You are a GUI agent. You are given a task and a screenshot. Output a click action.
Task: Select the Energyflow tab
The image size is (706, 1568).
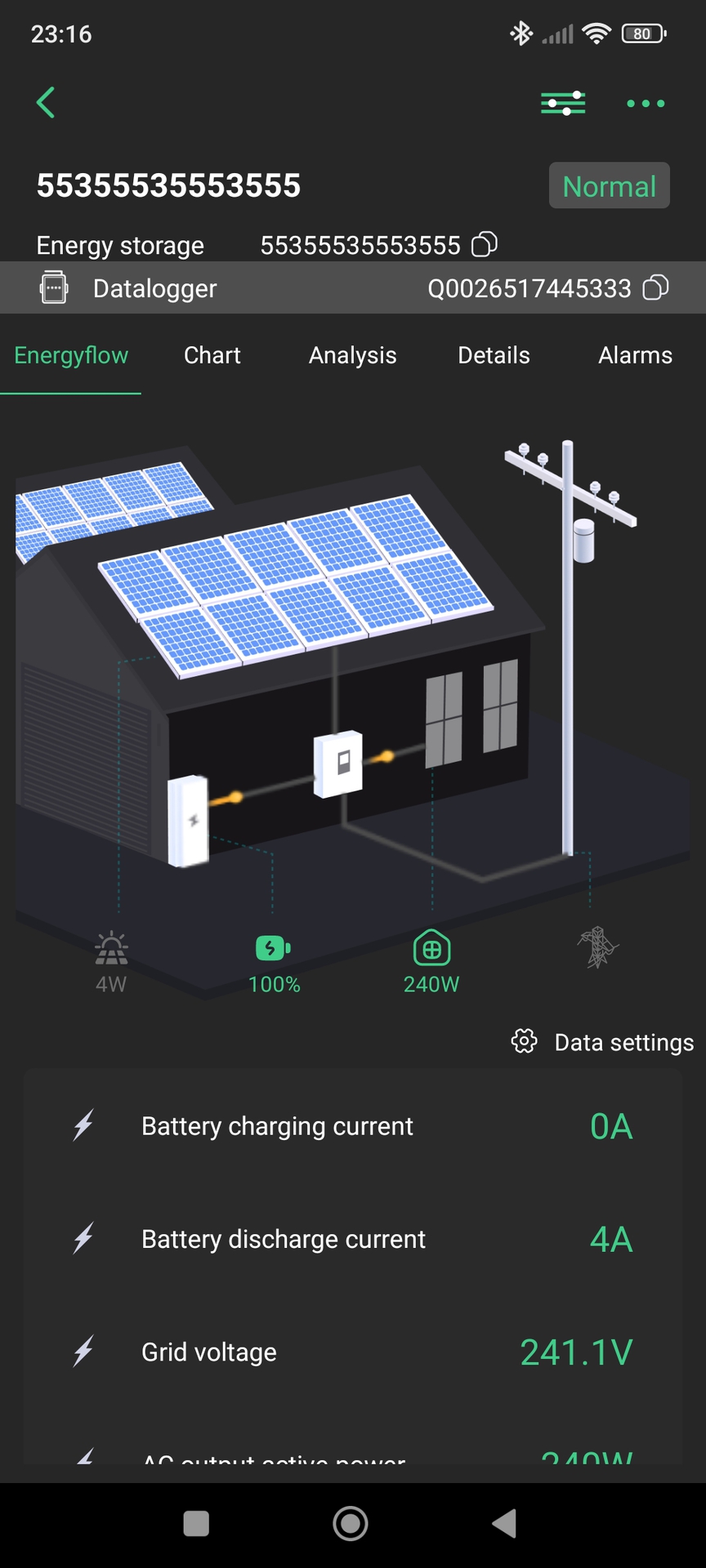[x=71, y=355]
